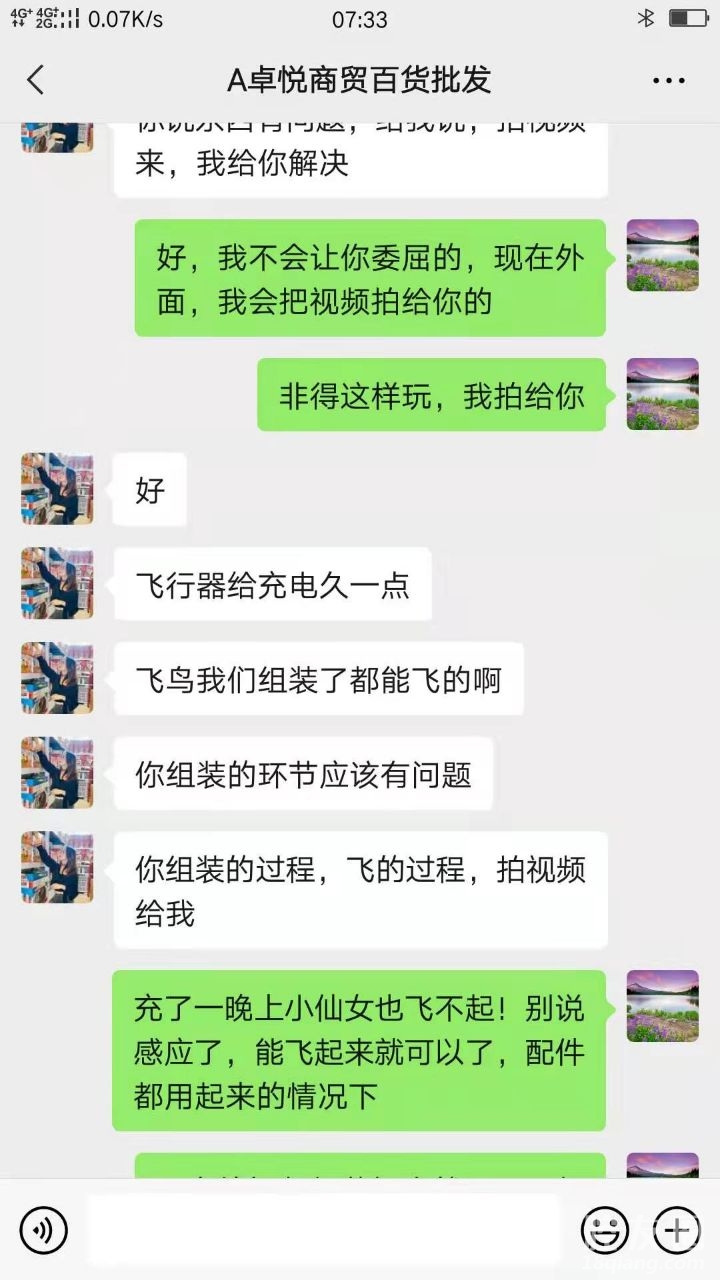Screen dimensions: 720x1280
Task: Open seller avatar beside the lone 好 message
Action: pos(57,489)
